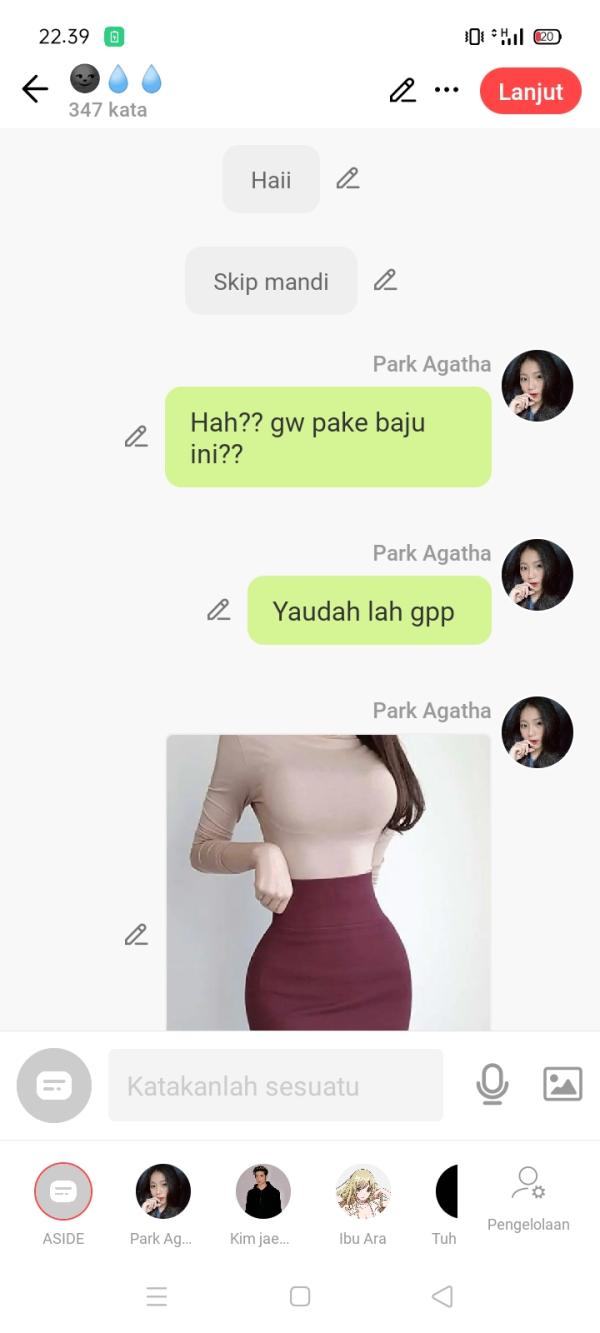This screenshot has width=600, height=1333.
Task: Select Kim jae character as speaker
Action: point(263,1192)
